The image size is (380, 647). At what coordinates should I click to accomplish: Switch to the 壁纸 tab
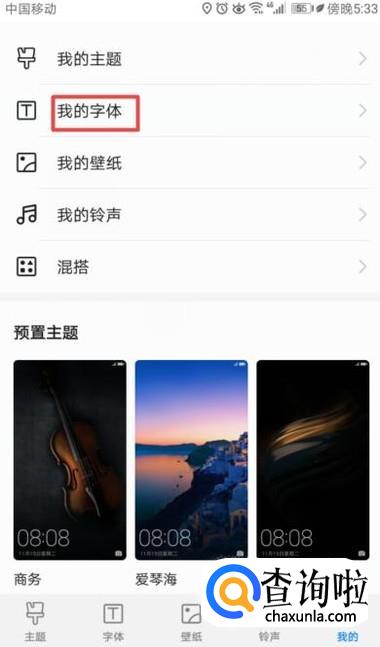pyautogui.click(x=191, y=621)
